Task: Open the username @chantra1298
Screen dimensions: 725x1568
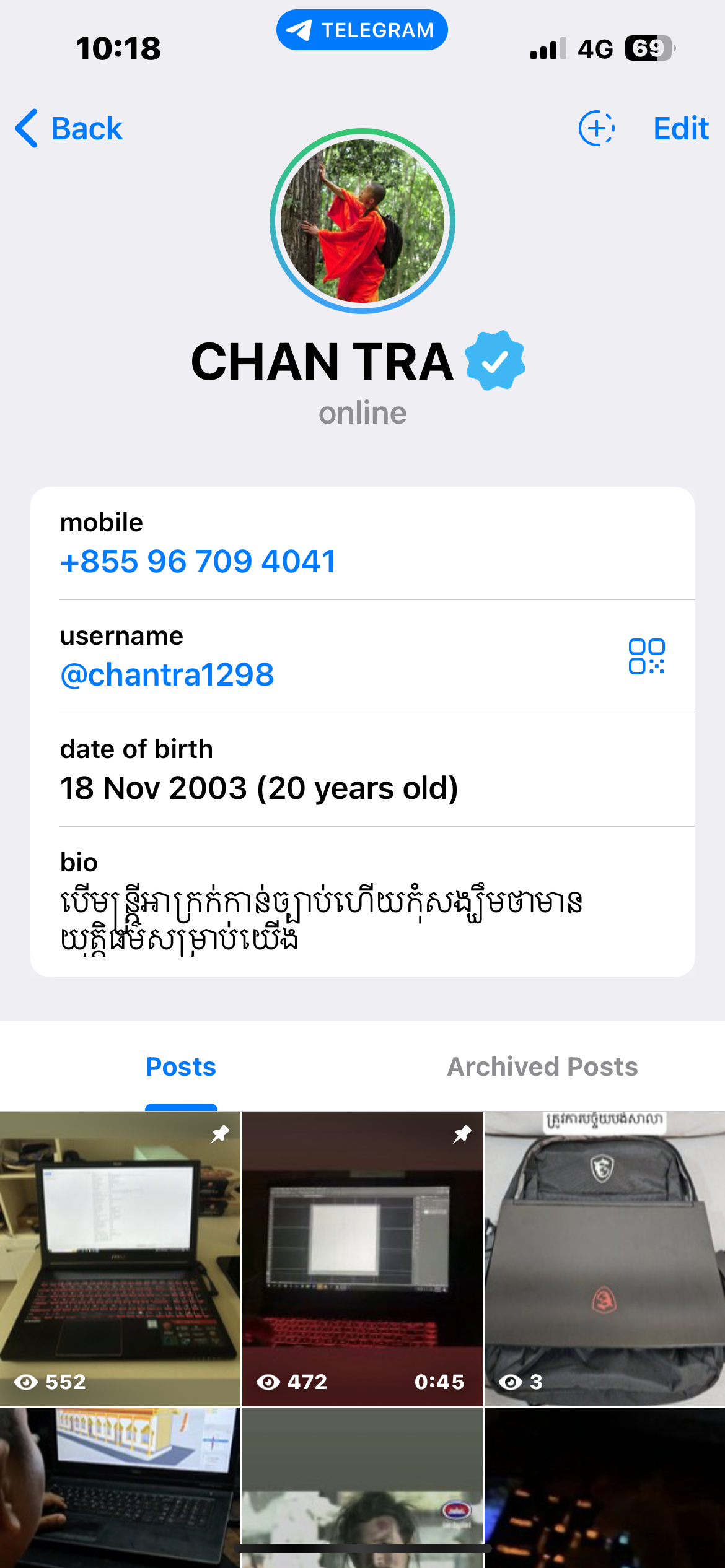Action: (169, 674)
